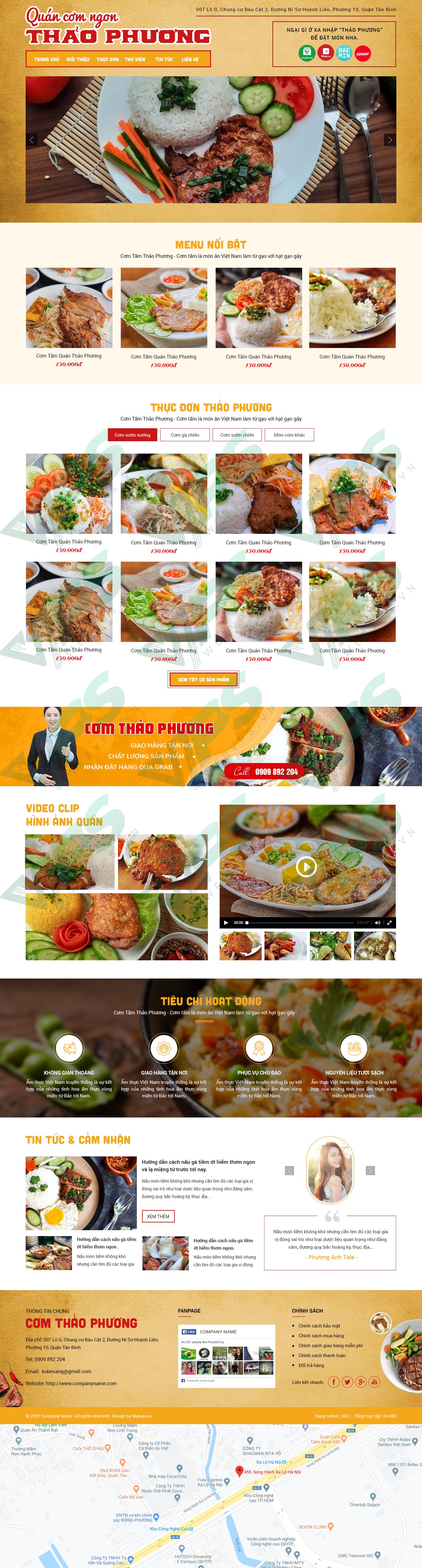Screen dimensions: 422x1568
Task: Open Thực Đơn in the top menu
Action: click(108, 59)
